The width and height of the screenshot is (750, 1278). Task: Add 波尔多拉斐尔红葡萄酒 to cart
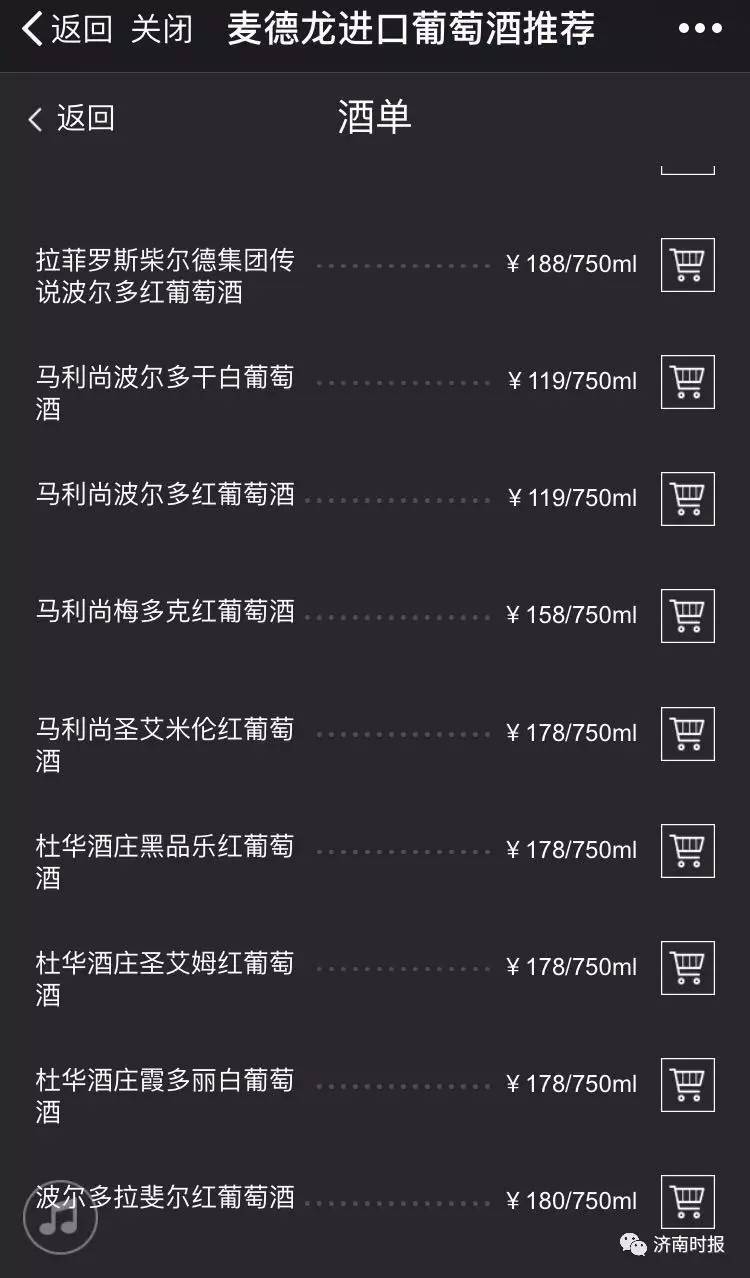tap(687, 1201)
